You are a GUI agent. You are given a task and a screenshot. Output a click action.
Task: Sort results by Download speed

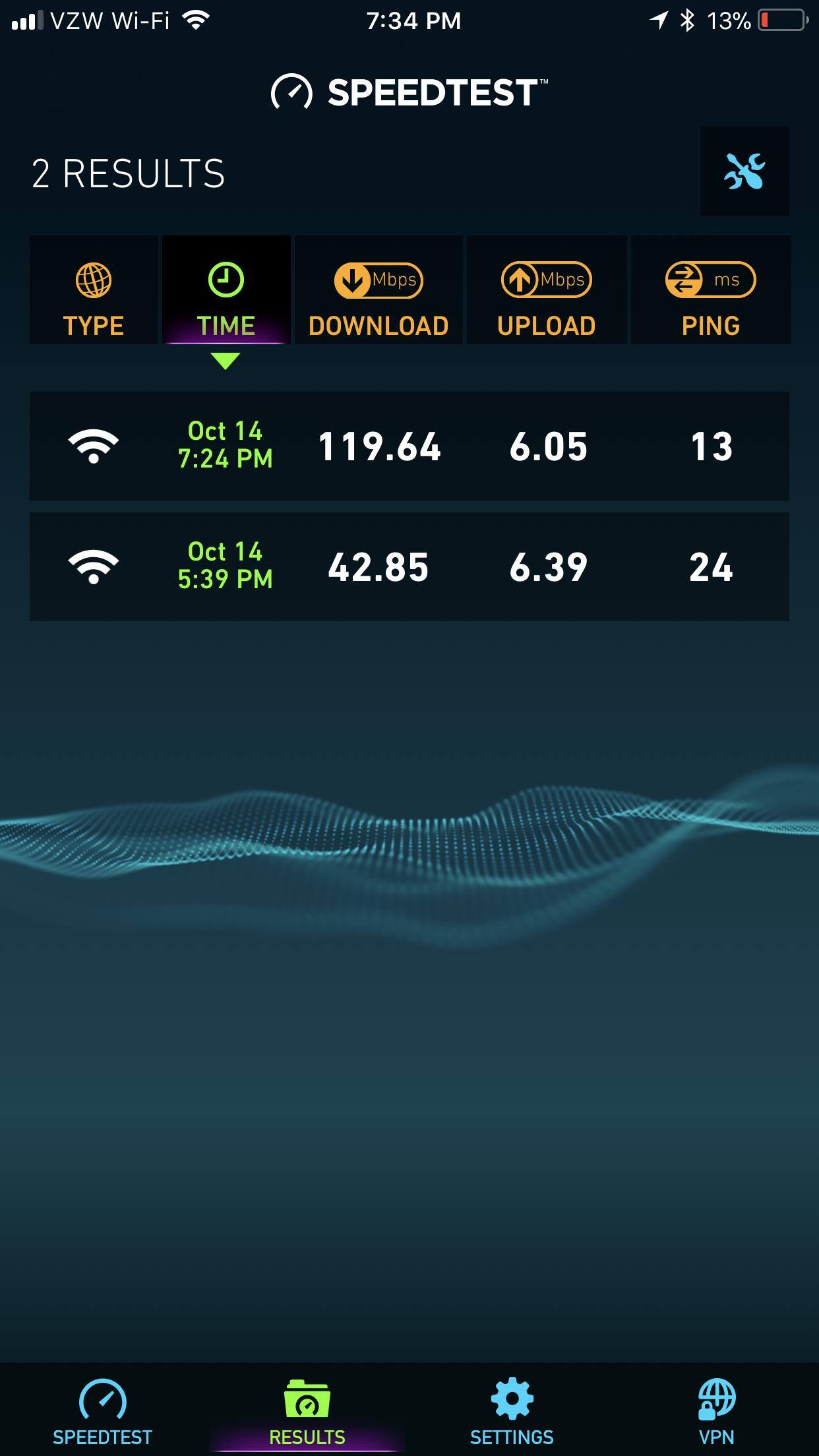[x=379, y=291]
